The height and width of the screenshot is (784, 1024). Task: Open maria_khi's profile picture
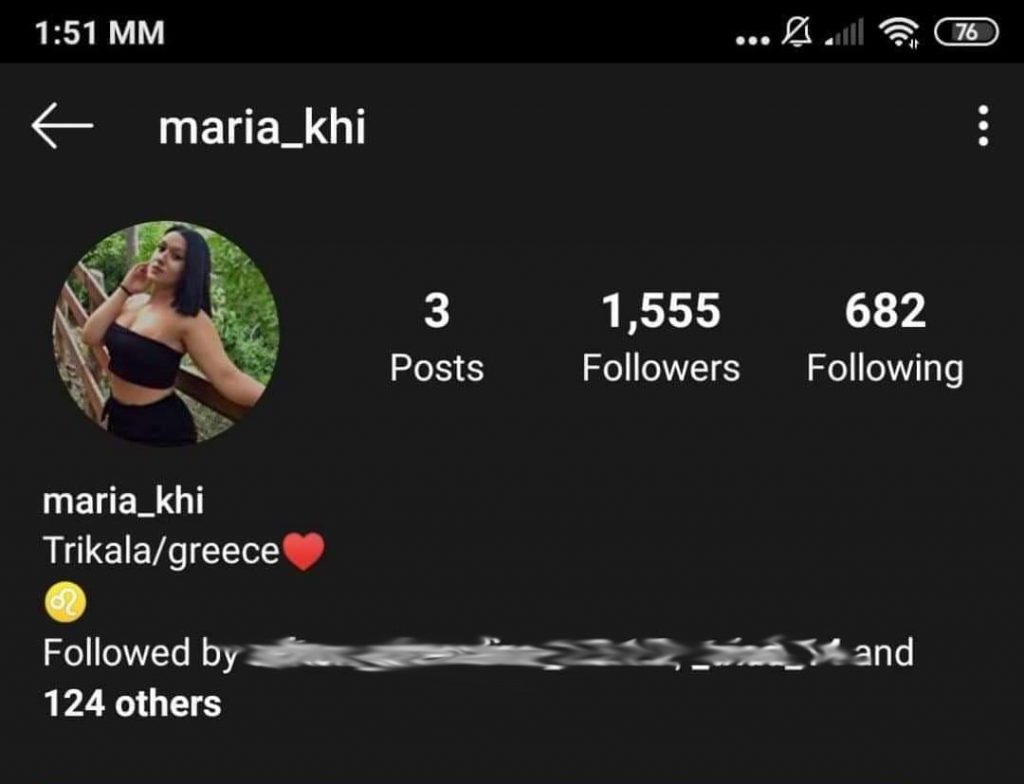click(x=165, y=334)
